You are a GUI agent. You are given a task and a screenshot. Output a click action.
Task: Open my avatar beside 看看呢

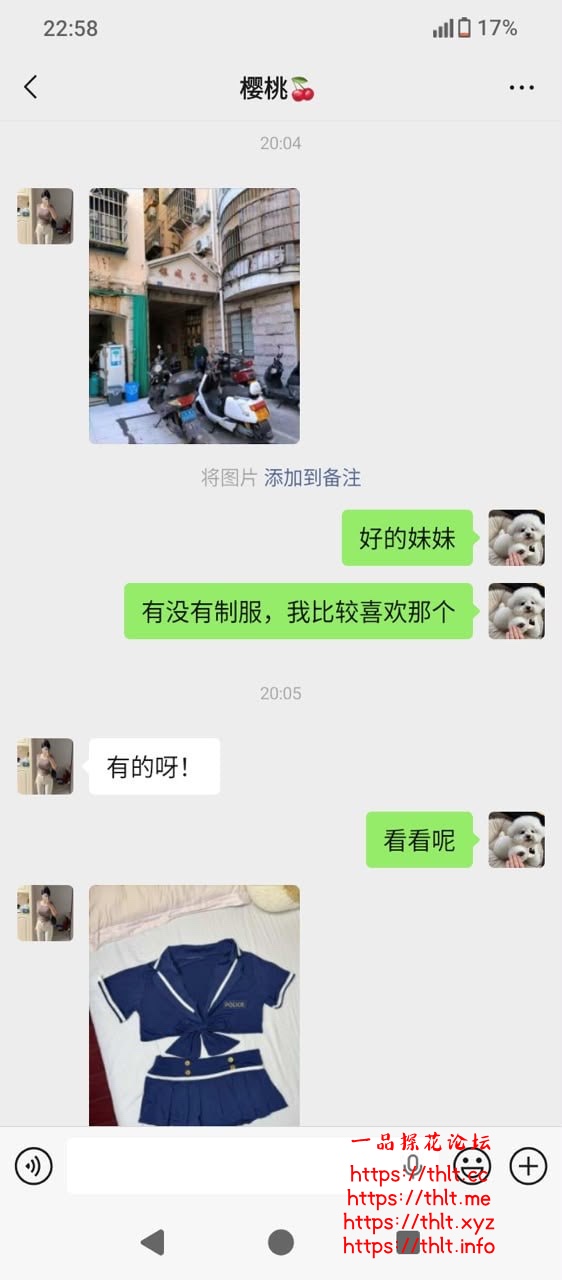(x=516, y=839)
